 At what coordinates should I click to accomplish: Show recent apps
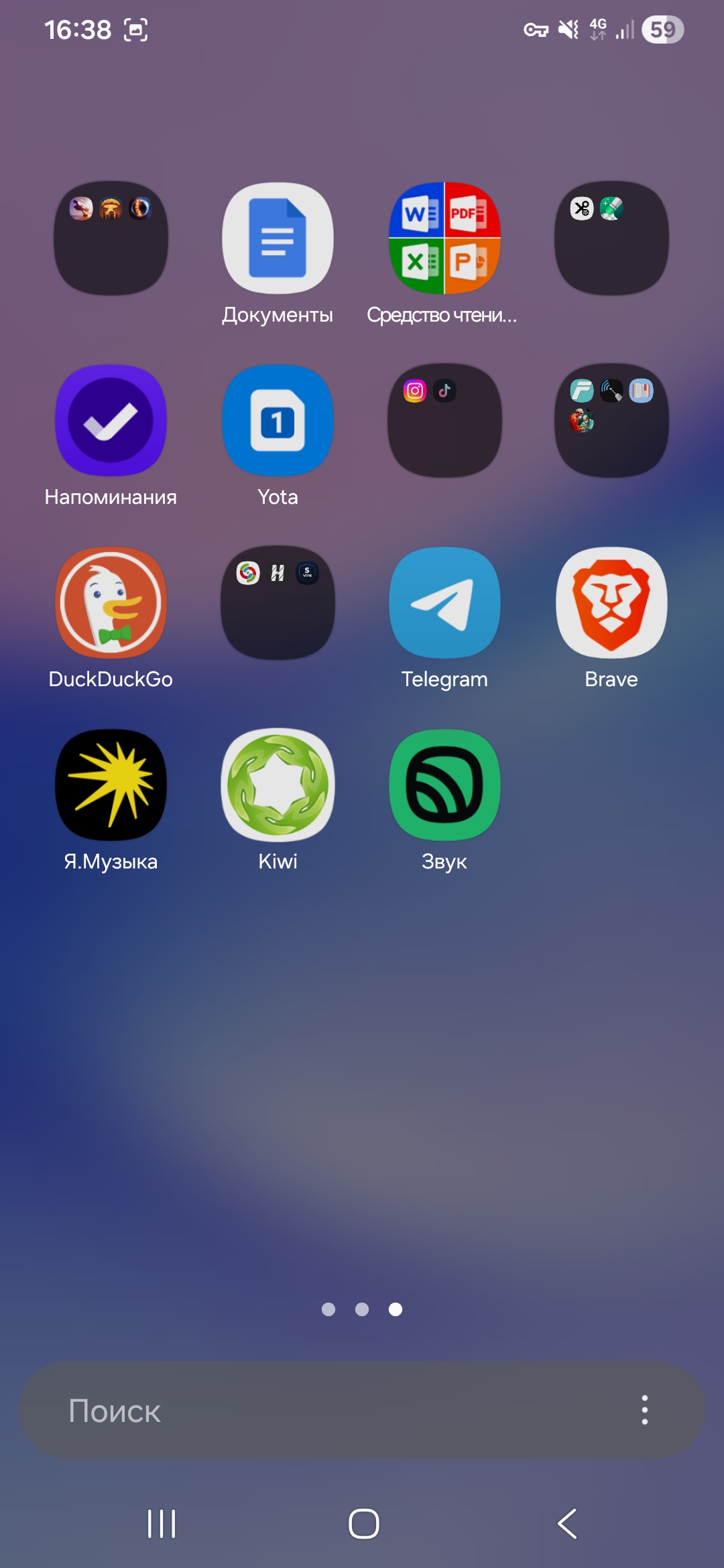[162, 1524]
